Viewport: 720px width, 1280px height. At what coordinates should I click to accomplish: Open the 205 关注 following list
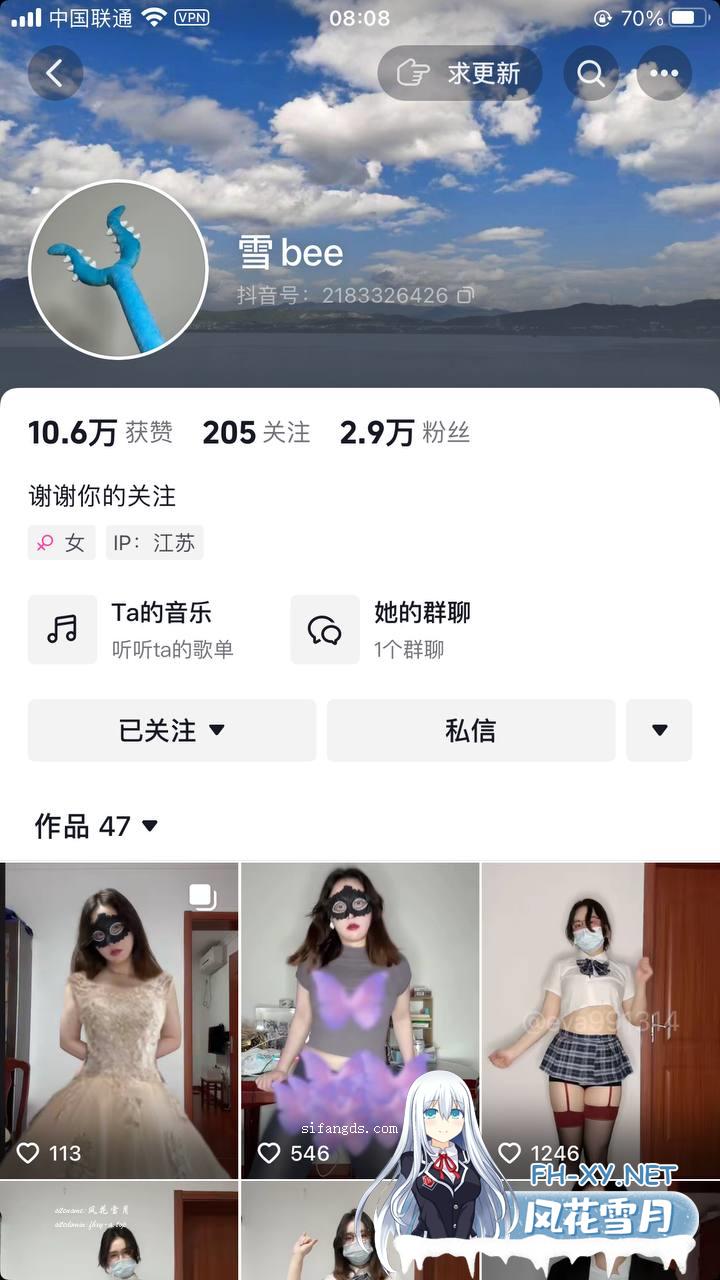point(256,433)
